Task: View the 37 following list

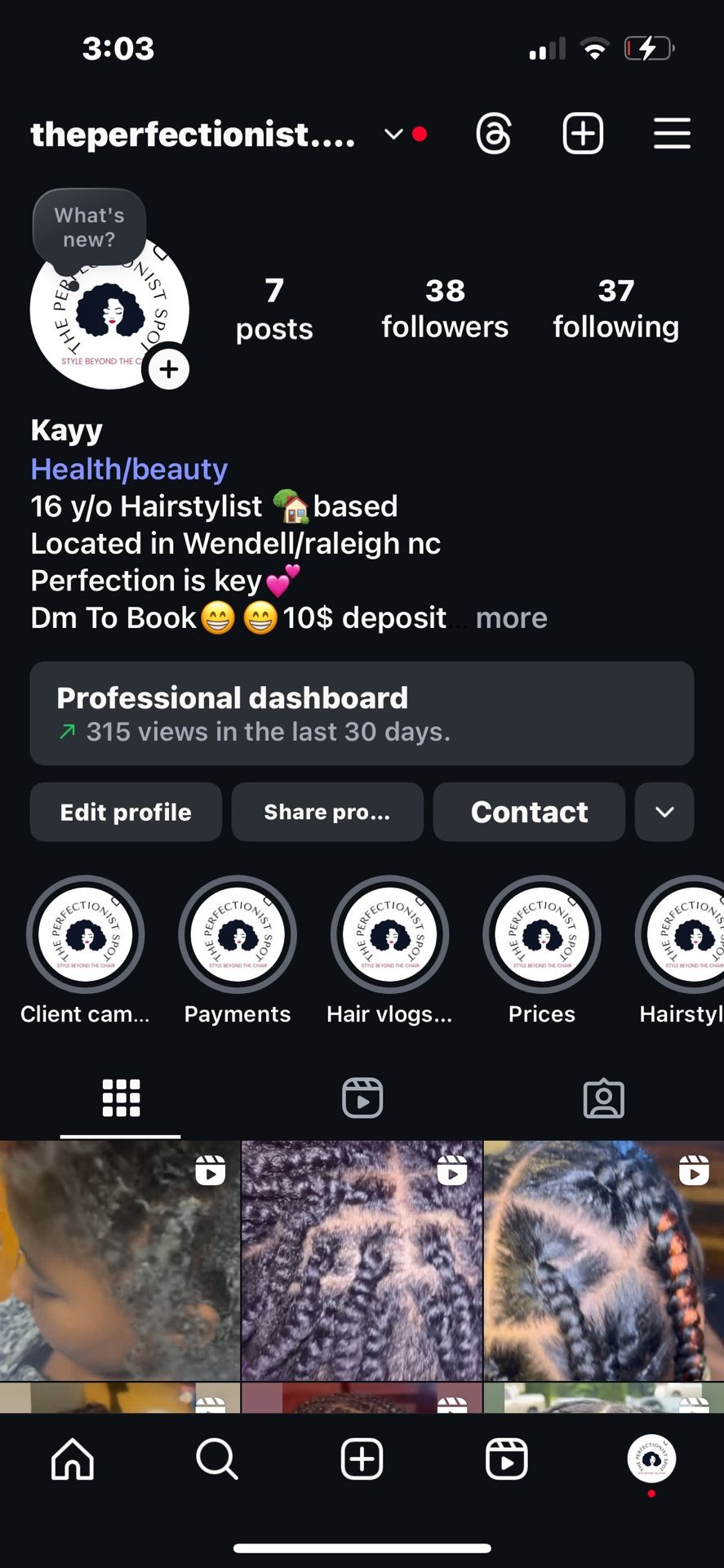Action: tap(615, 309)
